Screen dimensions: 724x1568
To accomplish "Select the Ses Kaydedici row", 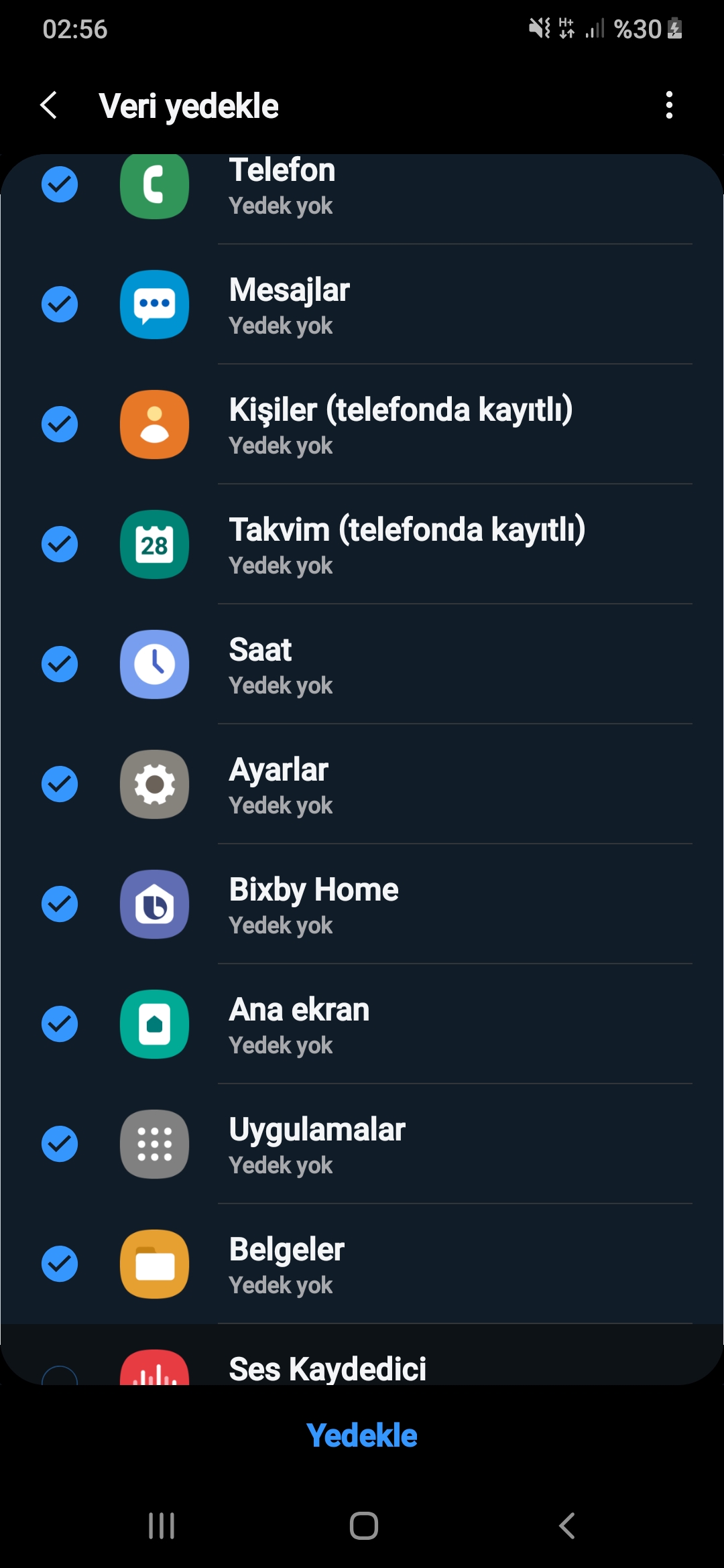I will coord(362,1355).
